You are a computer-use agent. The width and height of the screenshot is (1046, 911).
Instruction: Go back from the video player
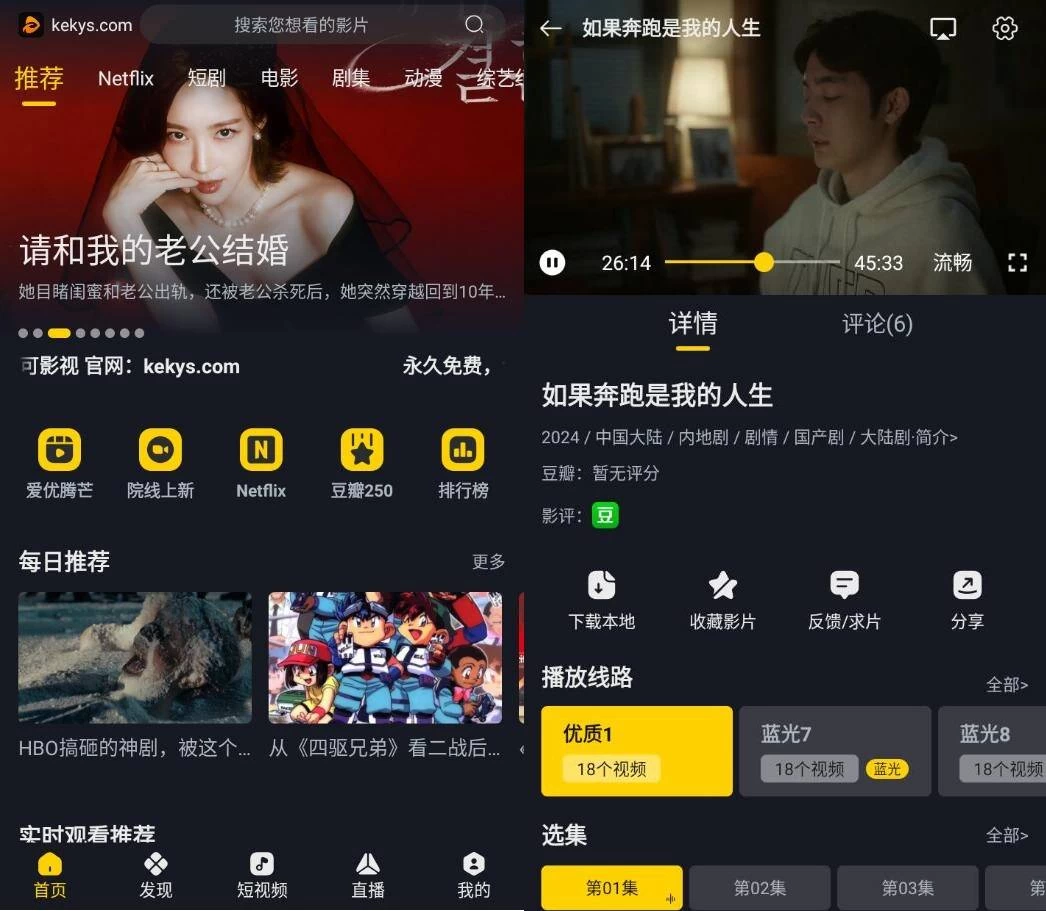pos(550,29)
